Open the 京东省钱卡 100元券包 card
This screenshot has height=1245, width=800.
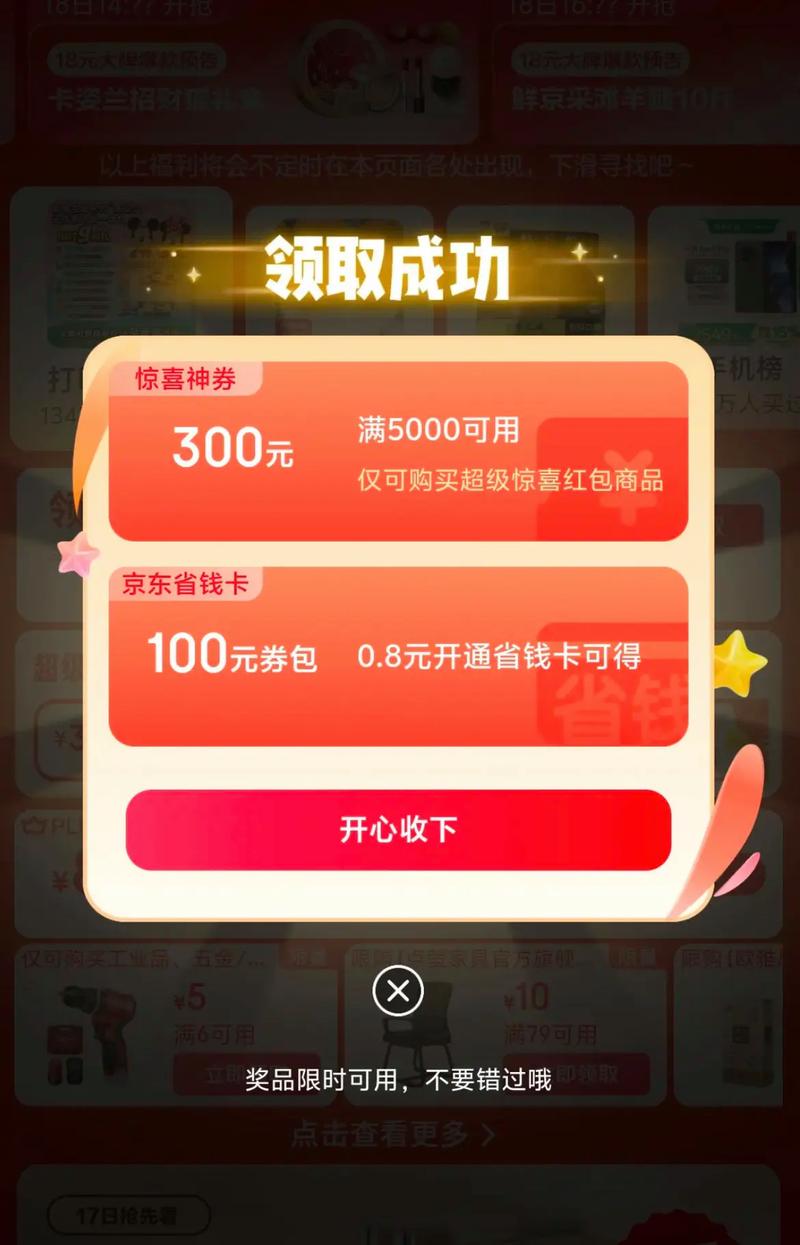click(x=398, y=657)
